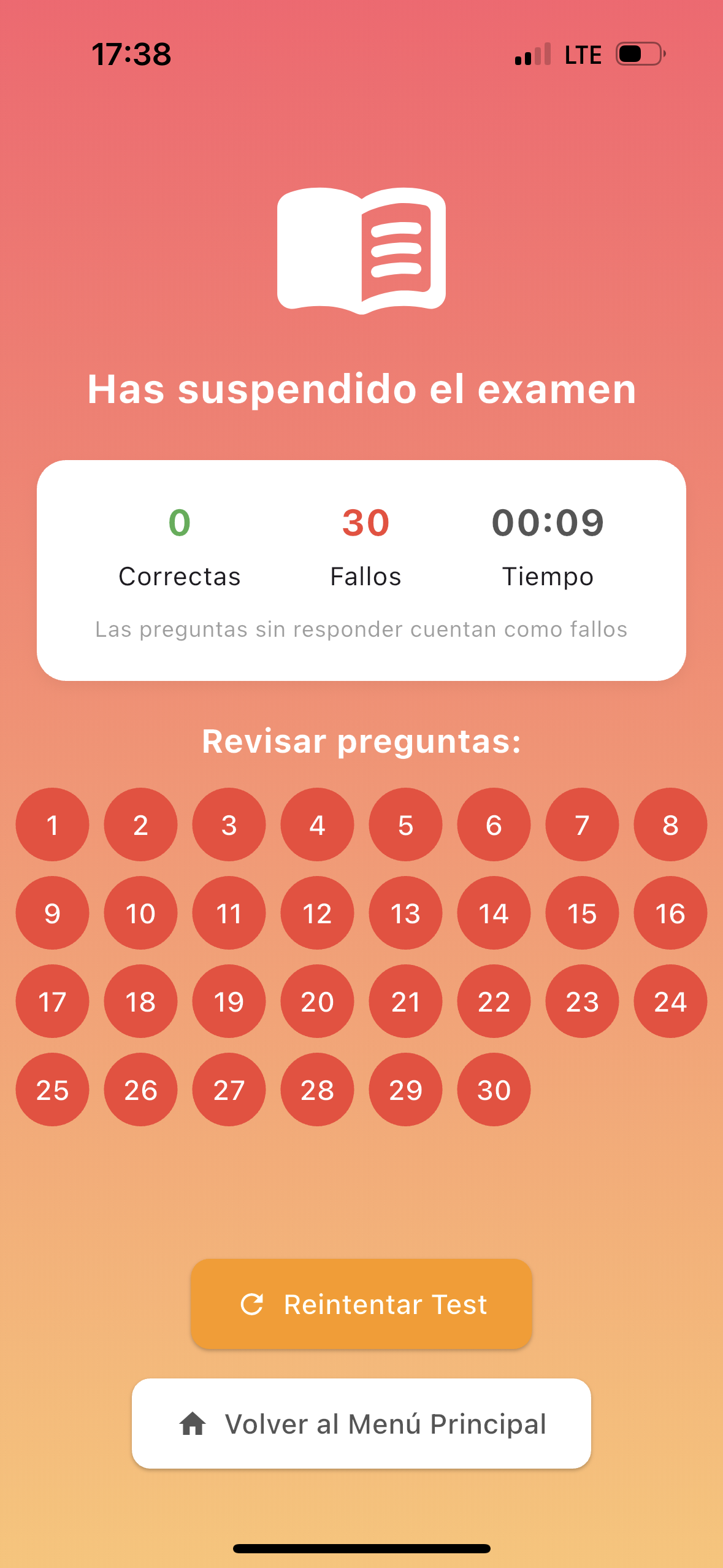Select question 15 to review

point(582,913)
